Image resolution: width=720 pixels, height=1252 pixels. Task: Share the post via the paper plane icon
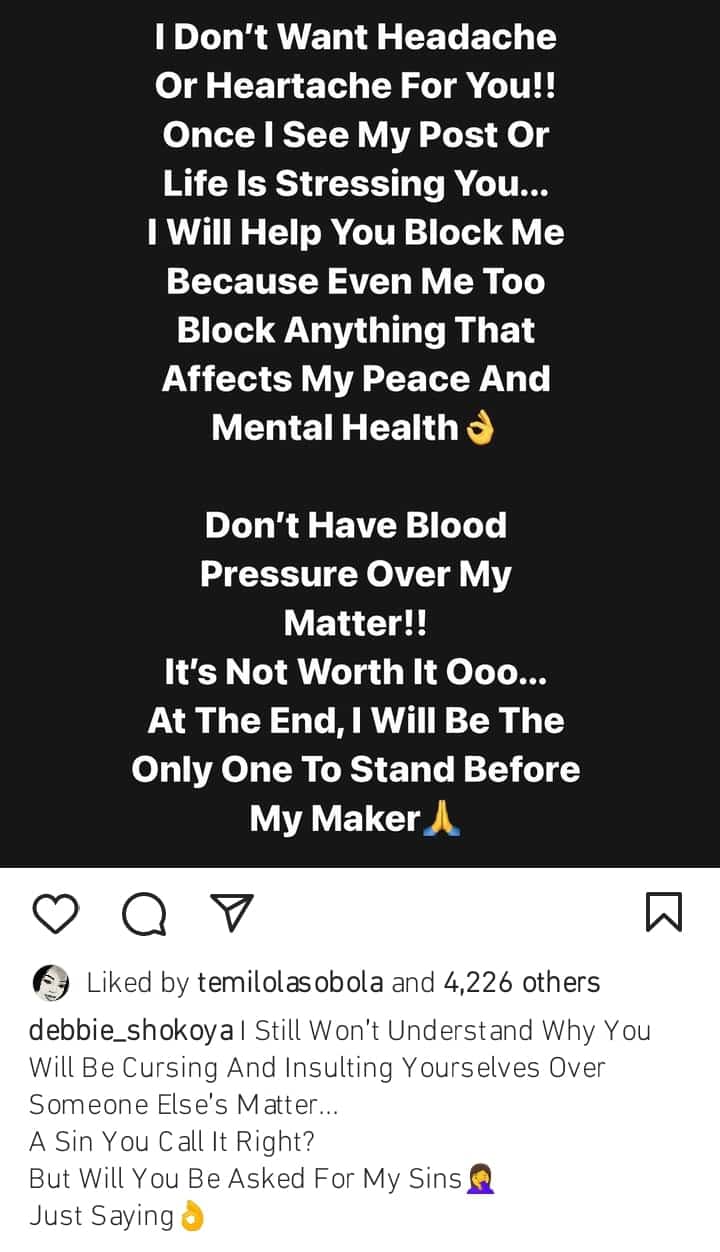point(229,913)
